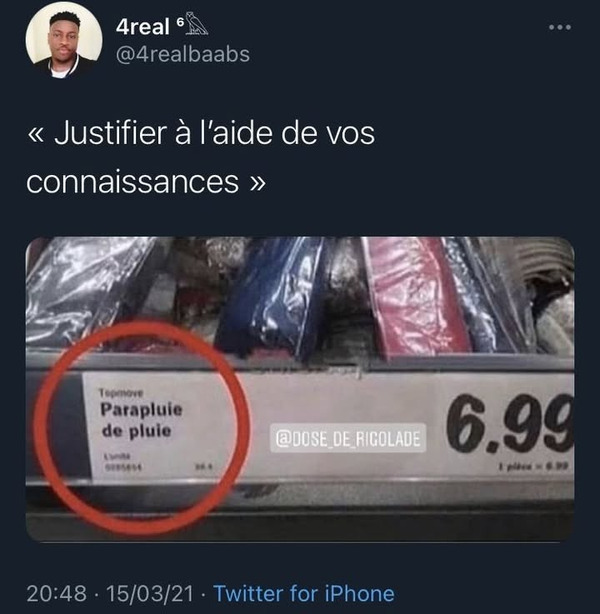Open 4real's profile picture
Image resolution: width=600 pixels, height=614 pixels.
[63, 40]
